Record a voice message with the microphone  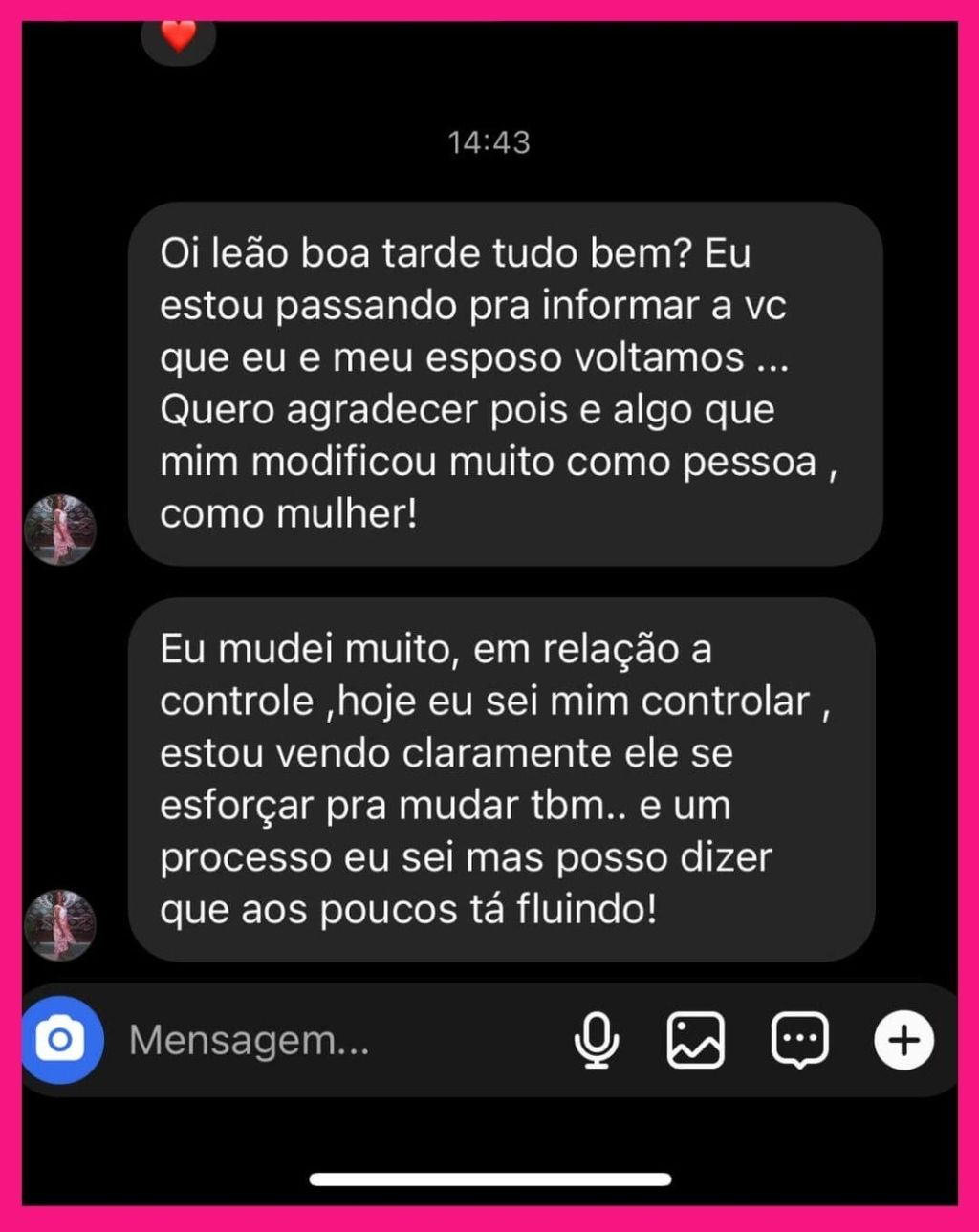point(597,1040)
